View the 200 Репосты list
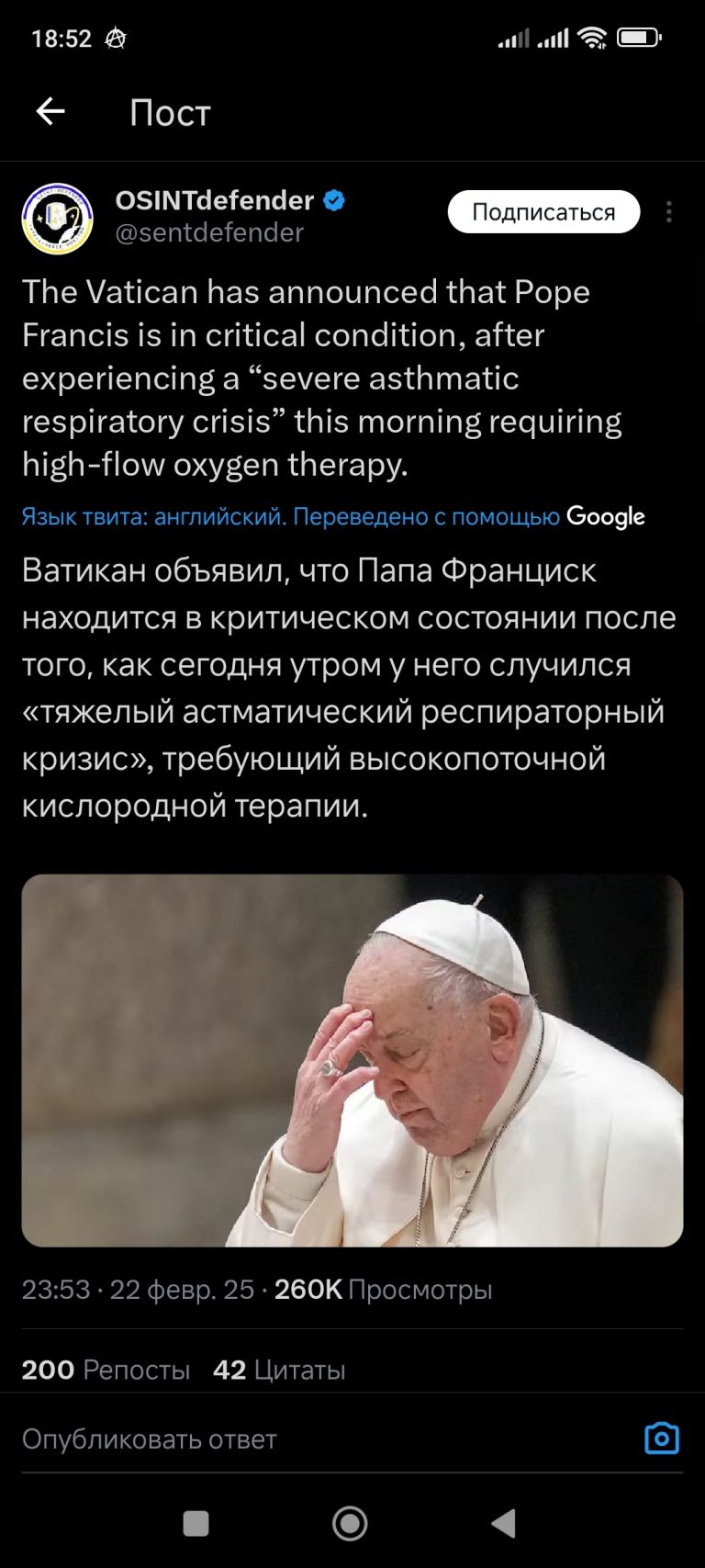The image size is (705, 1568). tap(106, 1370)
